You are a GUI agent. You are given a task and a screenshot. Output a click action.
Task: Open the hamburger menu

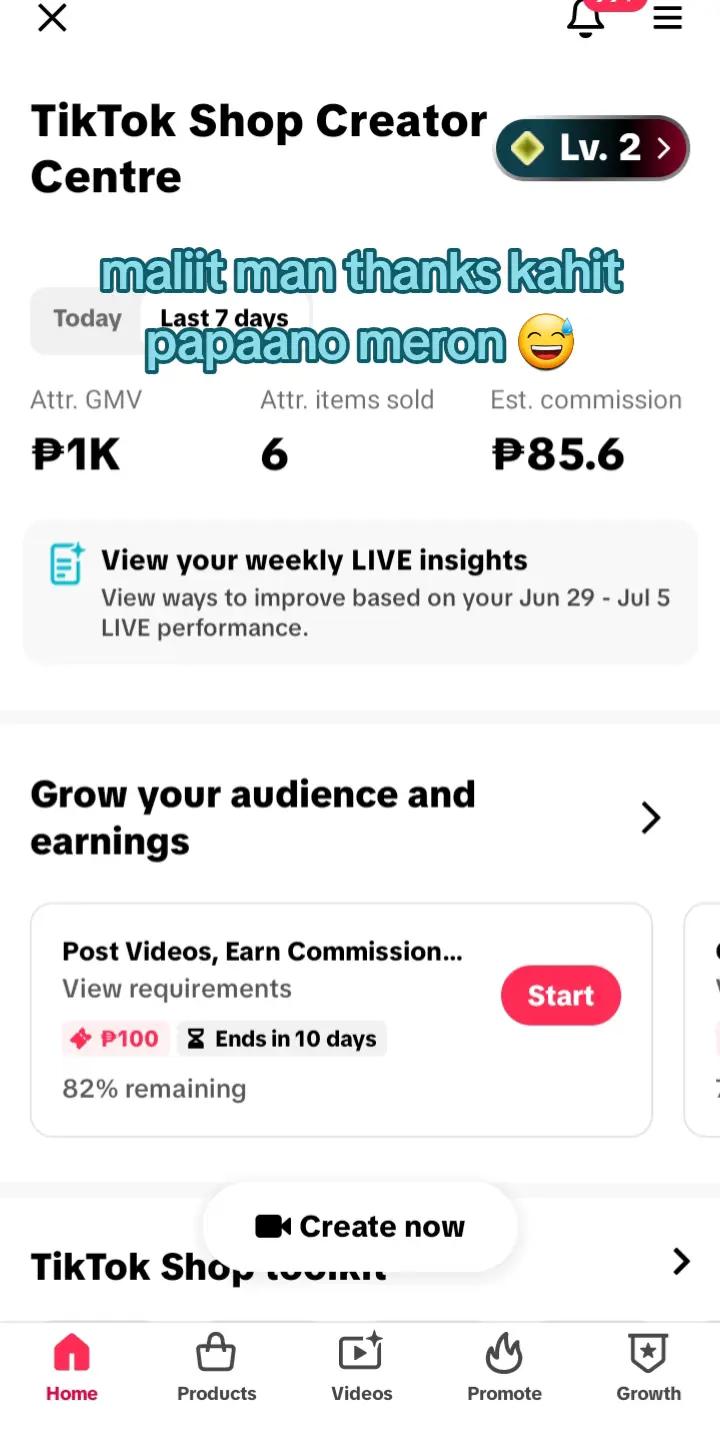coord(668,18)
